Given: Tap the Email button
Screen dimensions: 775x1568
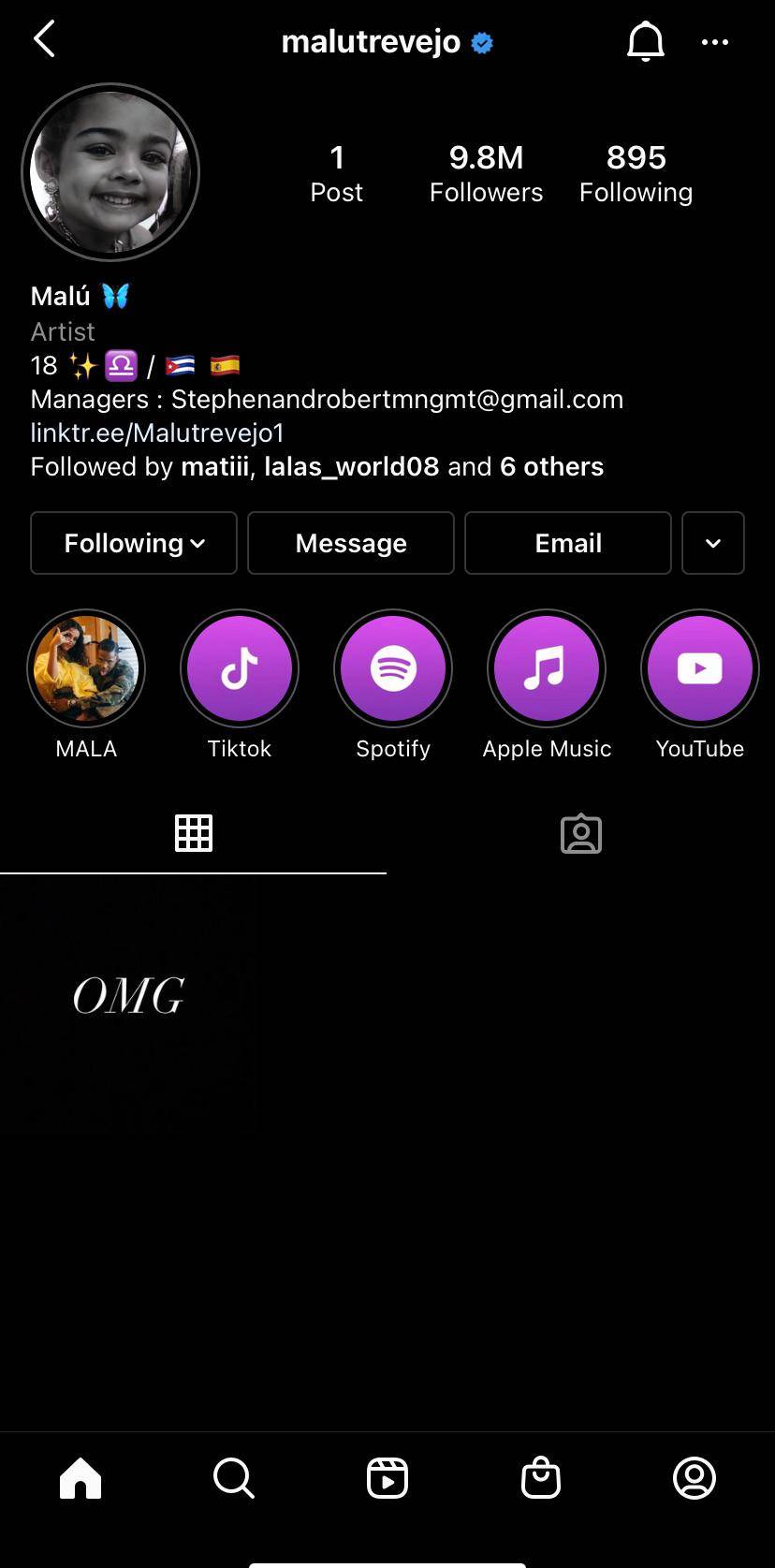Looking at the screenshot, I should (568, 543).
